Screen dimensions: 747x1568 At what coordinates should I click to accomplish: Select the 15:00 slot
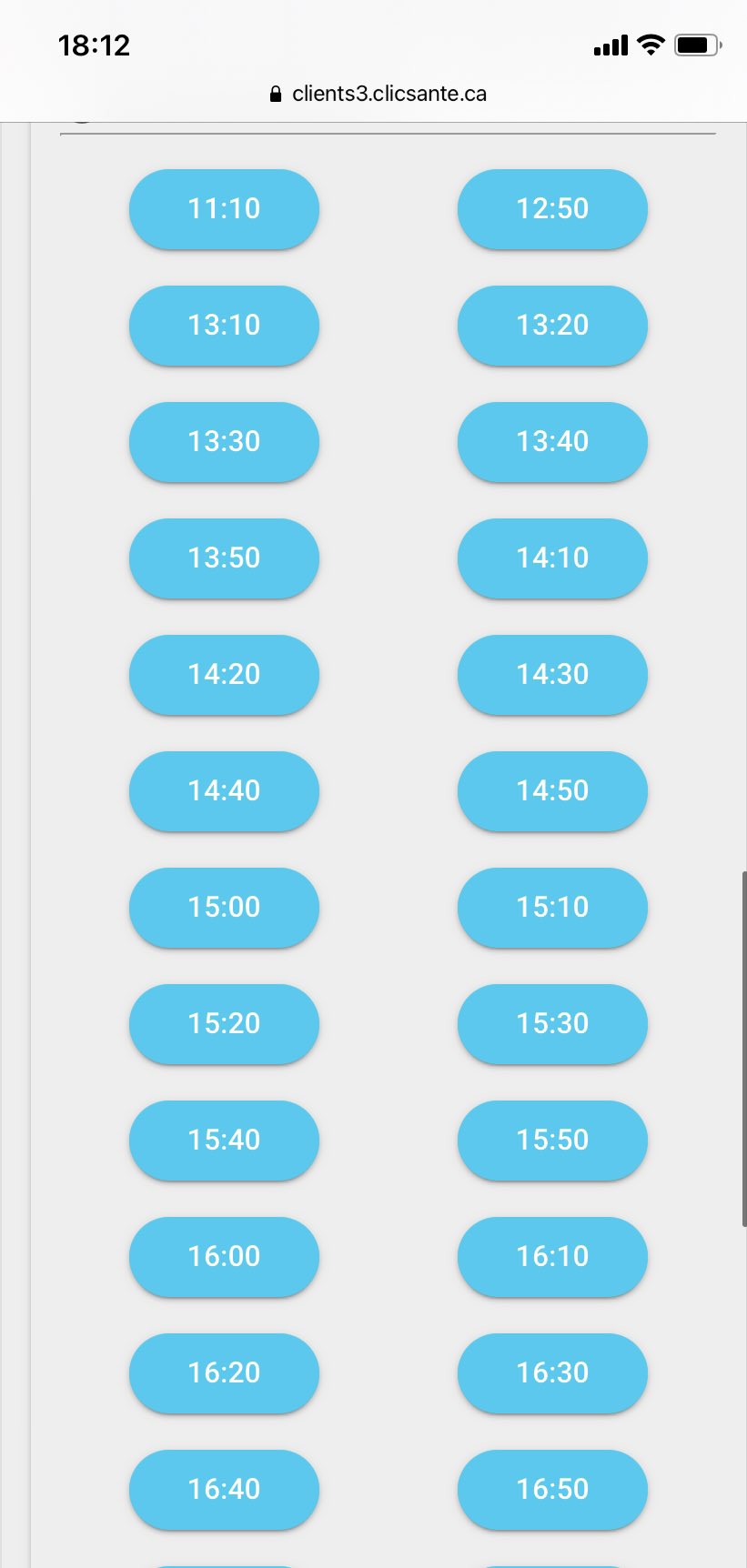coord(224,908)
